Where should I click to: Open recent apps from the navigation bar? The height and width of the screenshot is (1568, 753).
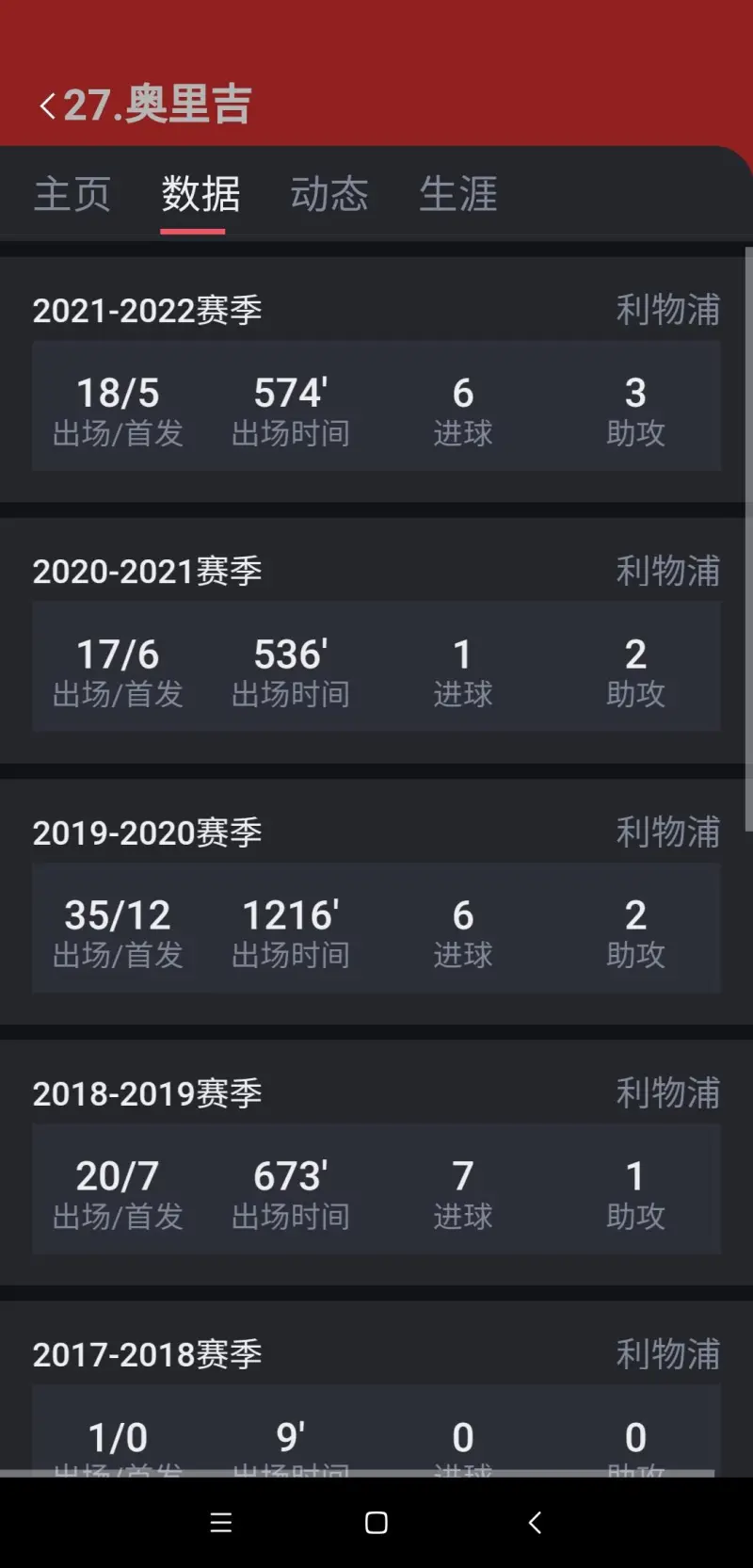tap(221, 1523)
